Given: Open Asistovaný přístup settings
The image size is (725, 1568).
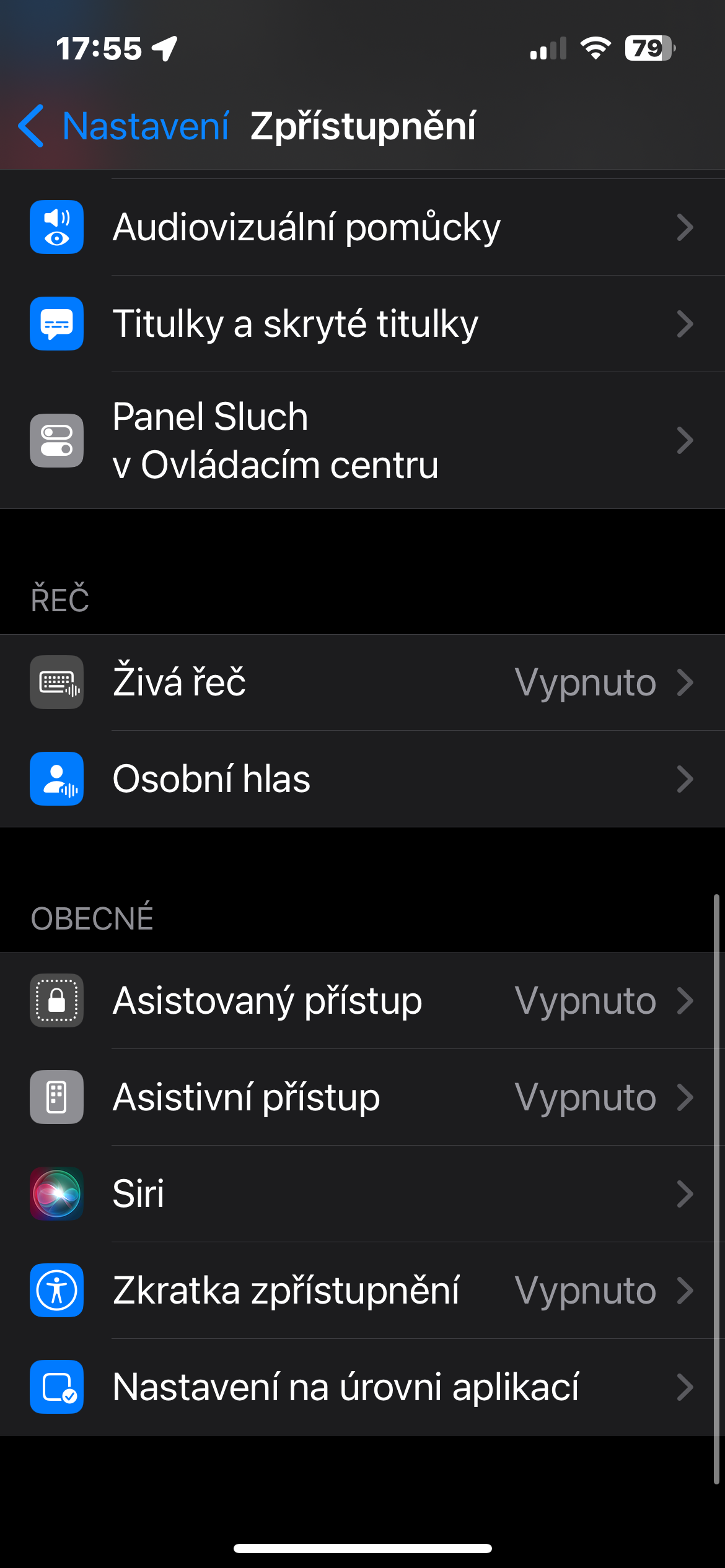Looking at the screenshot, I should tap(362, 1001).
